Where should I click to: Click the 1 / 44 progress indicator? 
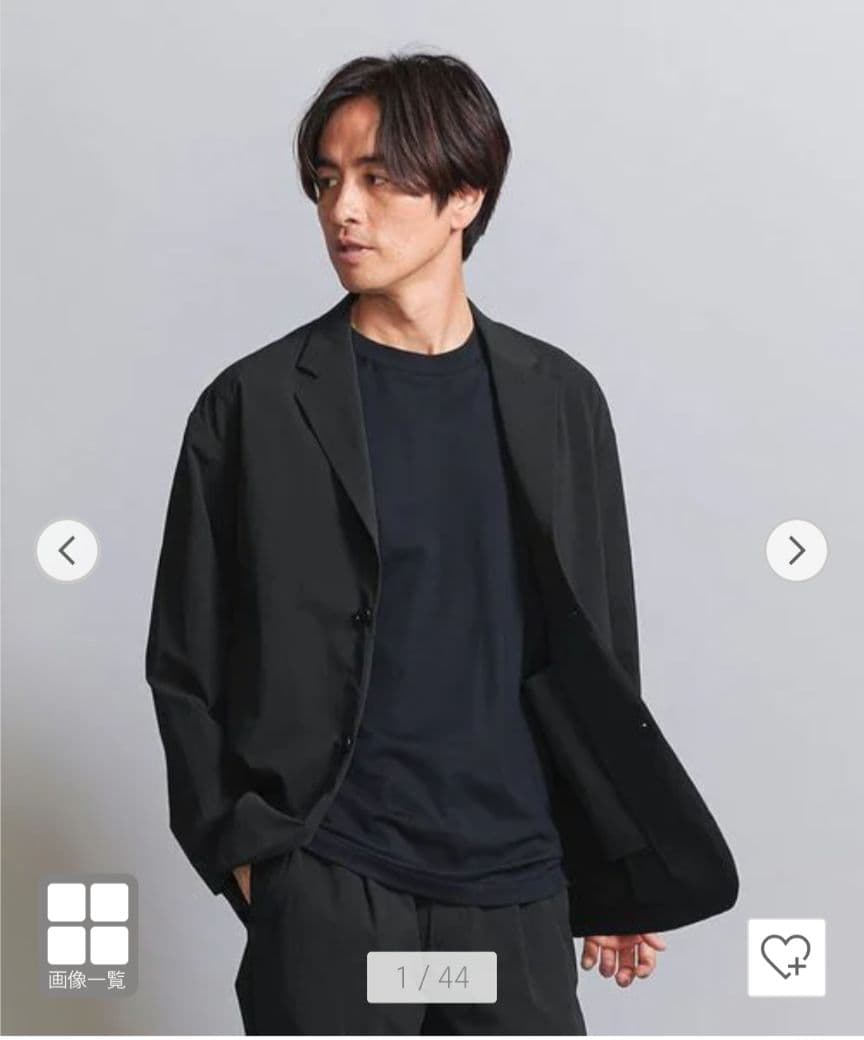click(x=432, y=978)
